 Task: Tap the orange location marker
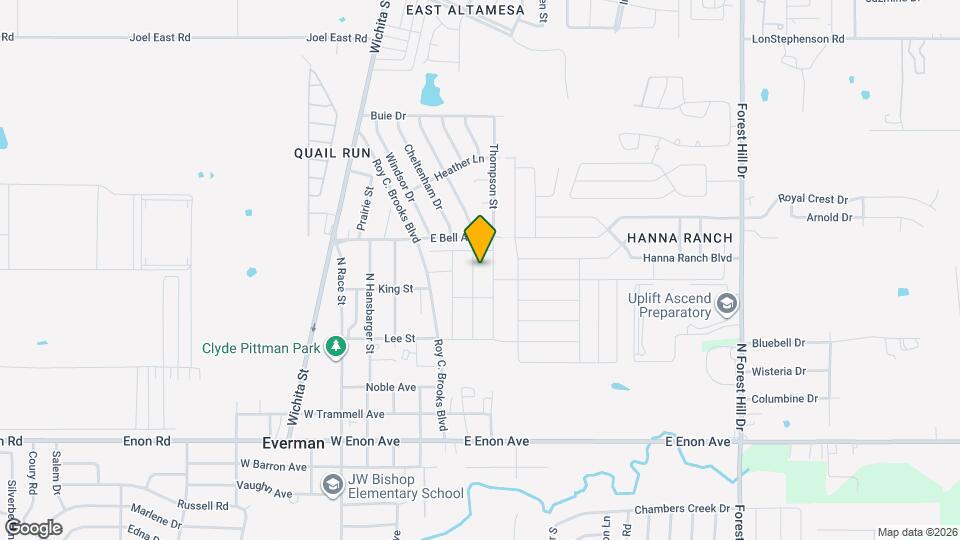480,239
